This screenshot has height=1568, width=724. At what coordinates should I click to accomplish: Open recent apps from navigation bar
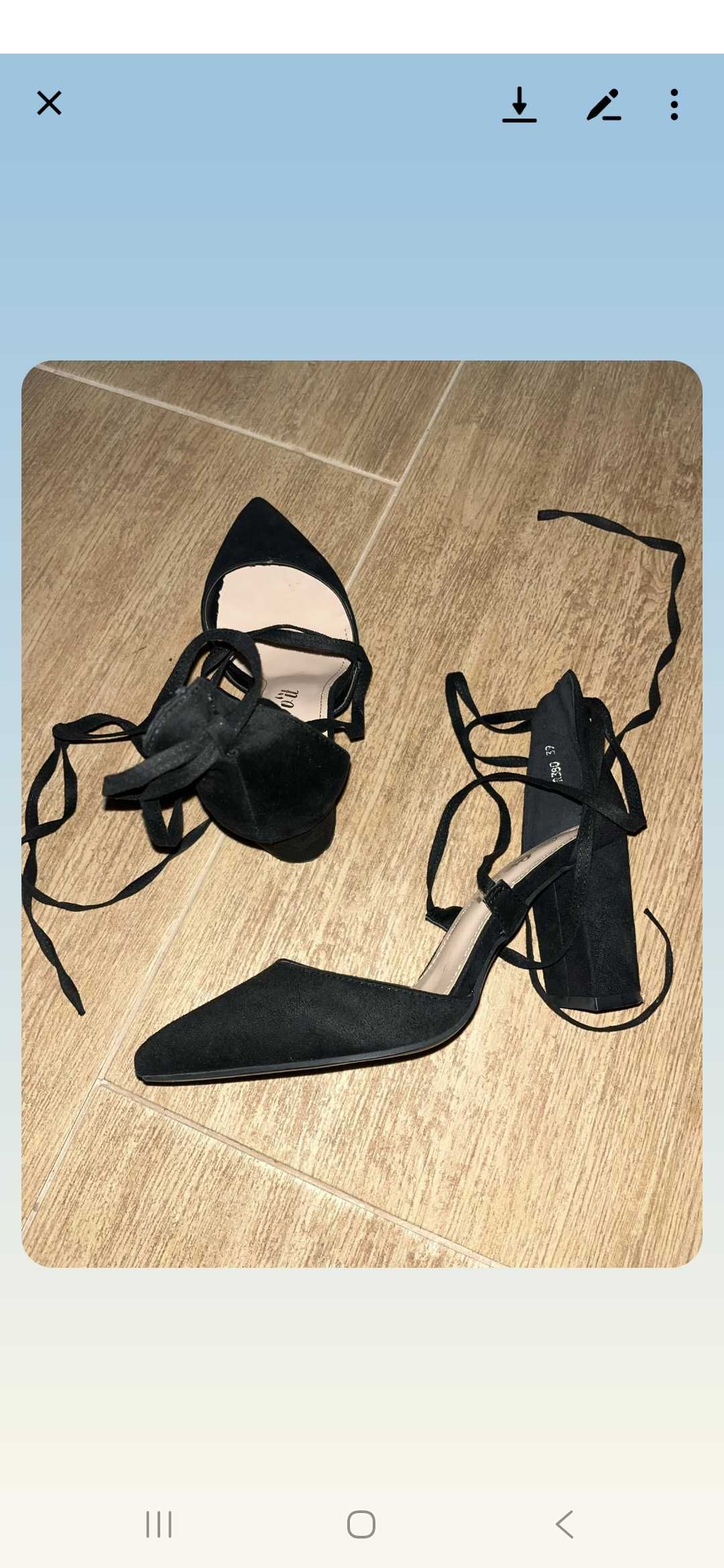click(x=159, y=1524)
